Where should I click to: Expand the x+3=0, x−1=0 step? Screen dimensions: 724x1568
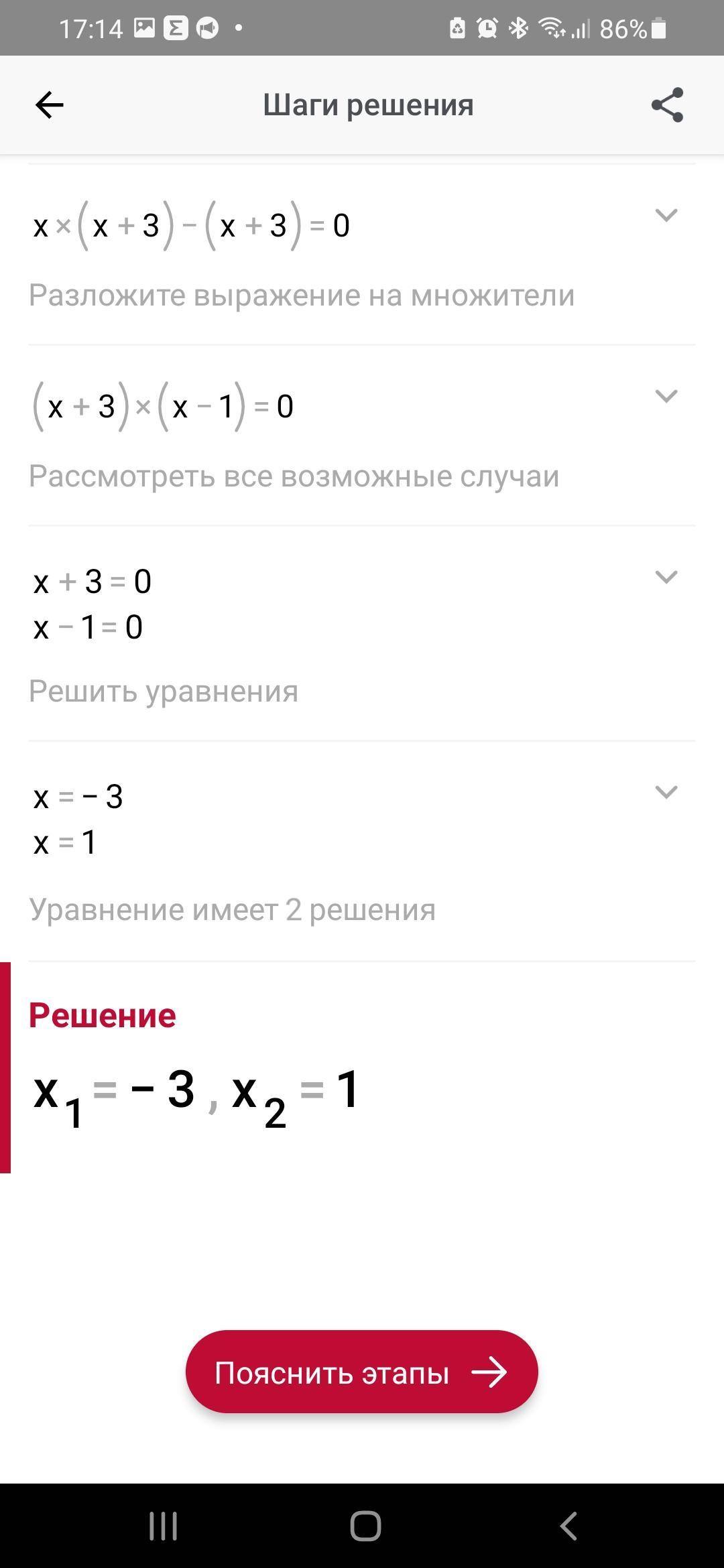click(666, 577)
